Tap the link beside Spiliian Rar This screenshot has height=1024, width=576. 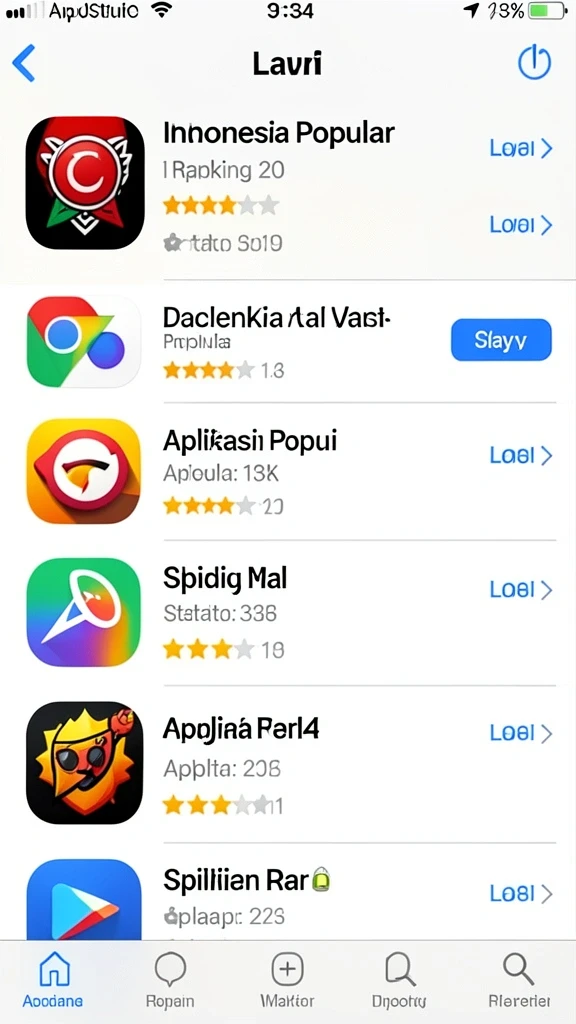coord(520,893)
